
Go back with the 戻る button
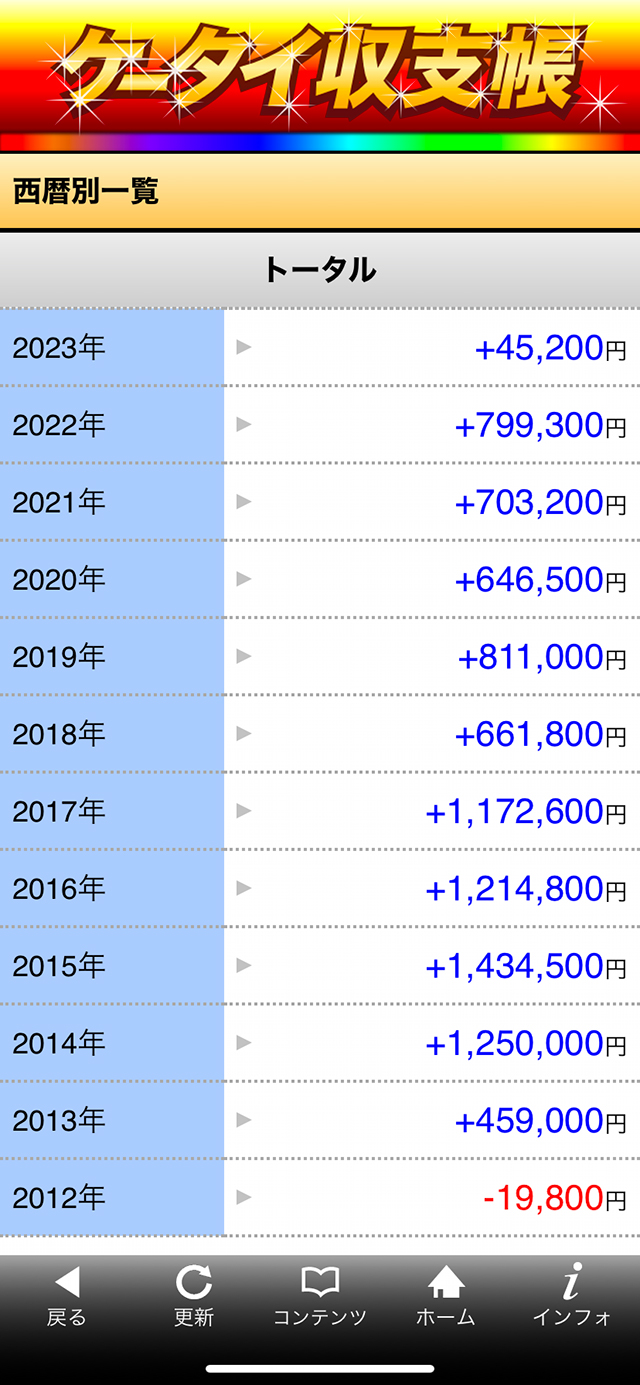click(x=67, y=1297)
